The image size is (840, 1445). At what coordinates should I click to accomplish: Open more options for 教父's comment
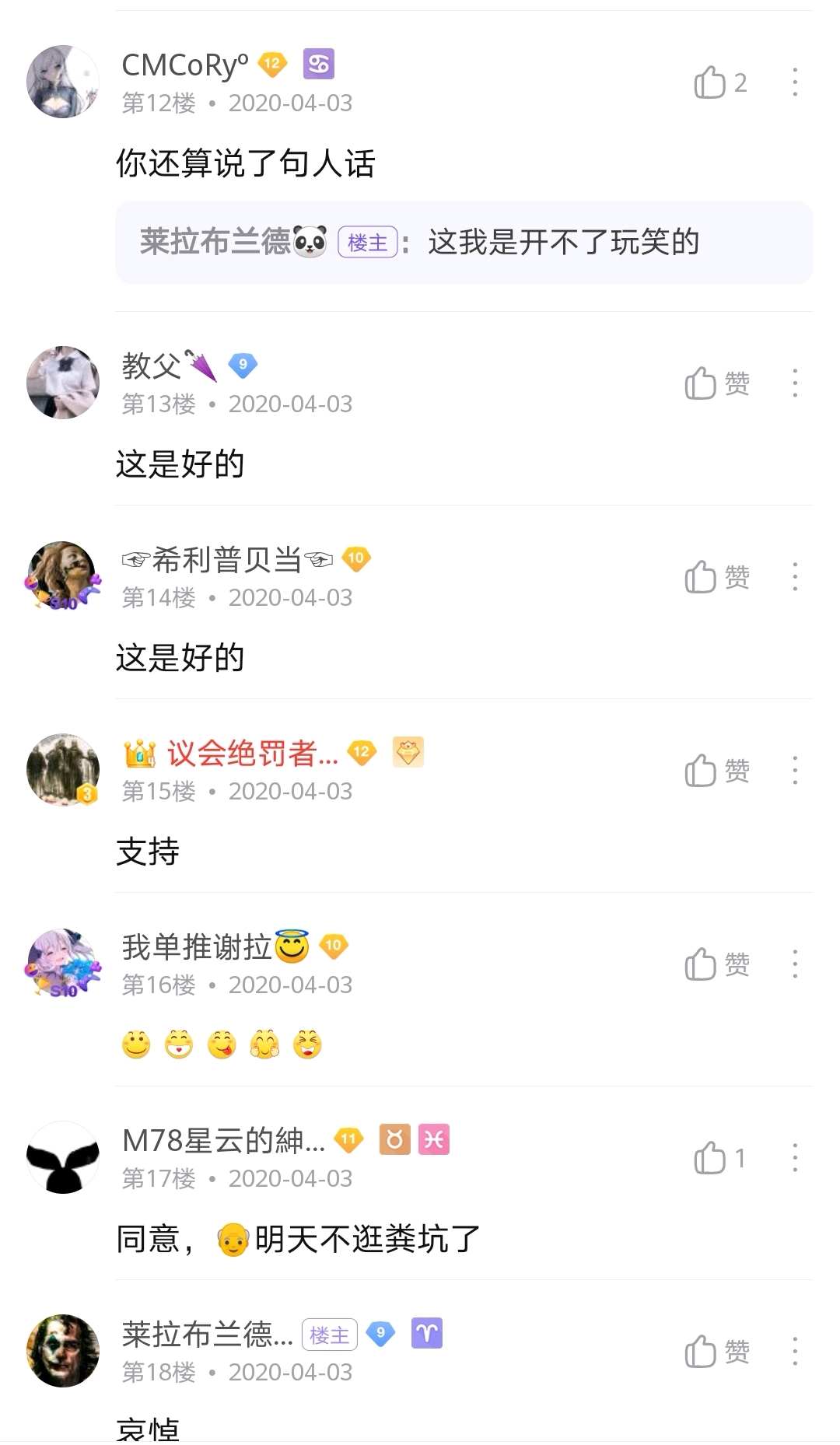pos(794,383)
